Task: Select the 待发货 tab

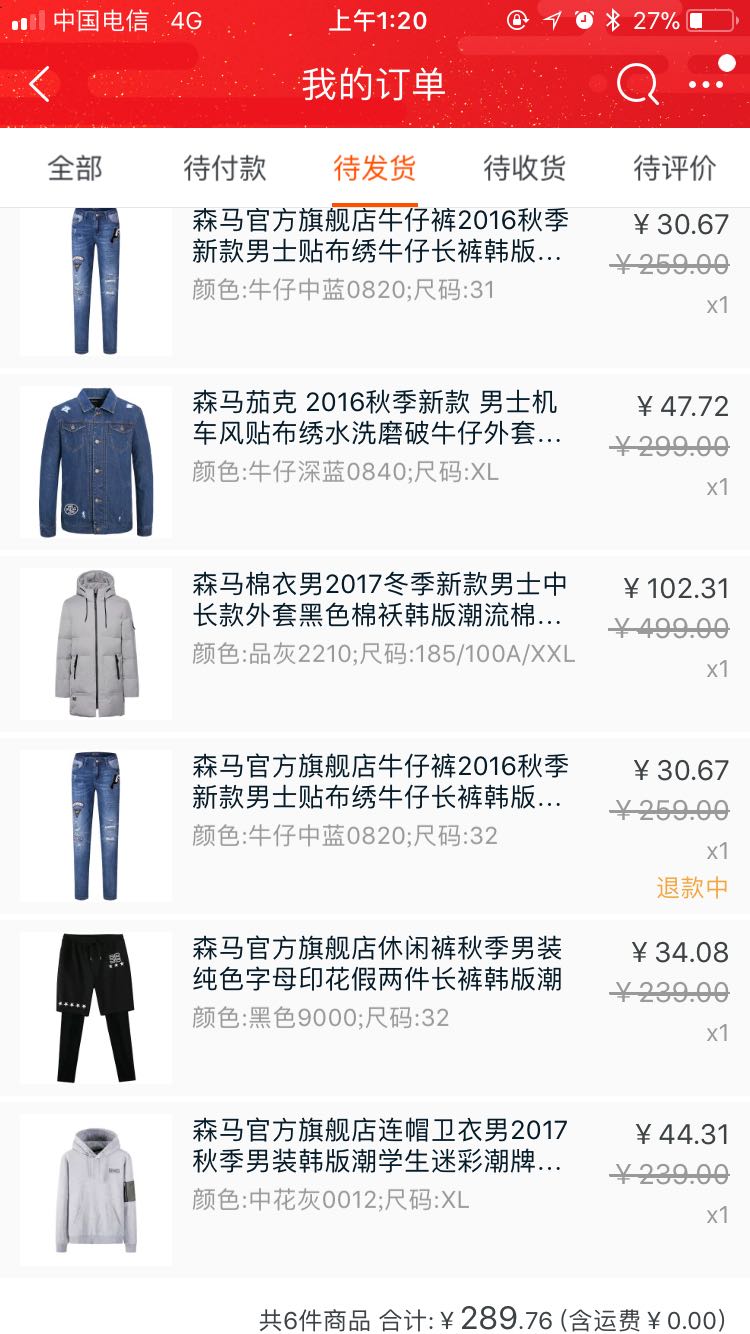Action: [375, 168]
